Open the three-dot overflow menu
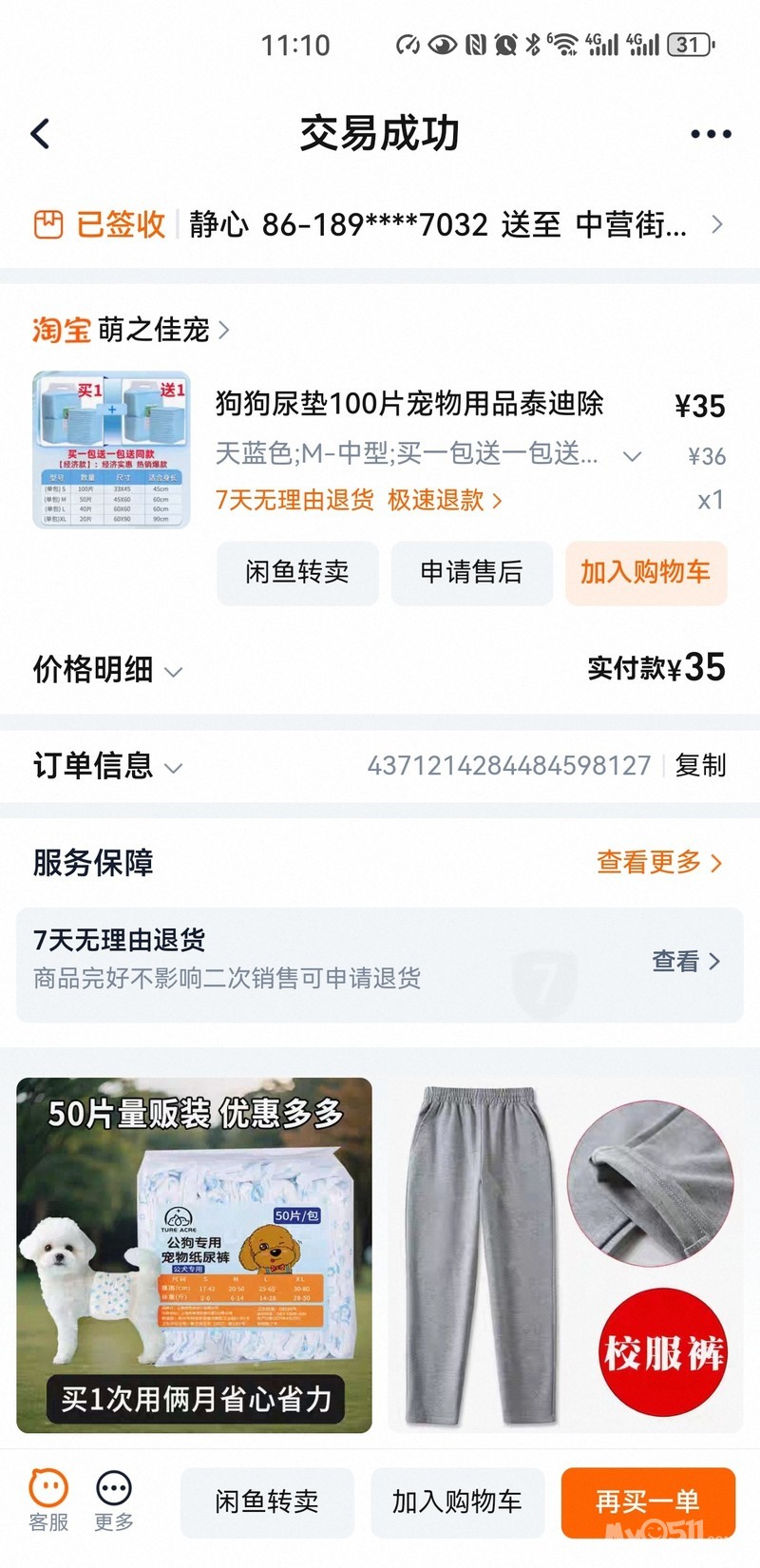This screenshot has width=760, height=1568. point(711,134)
